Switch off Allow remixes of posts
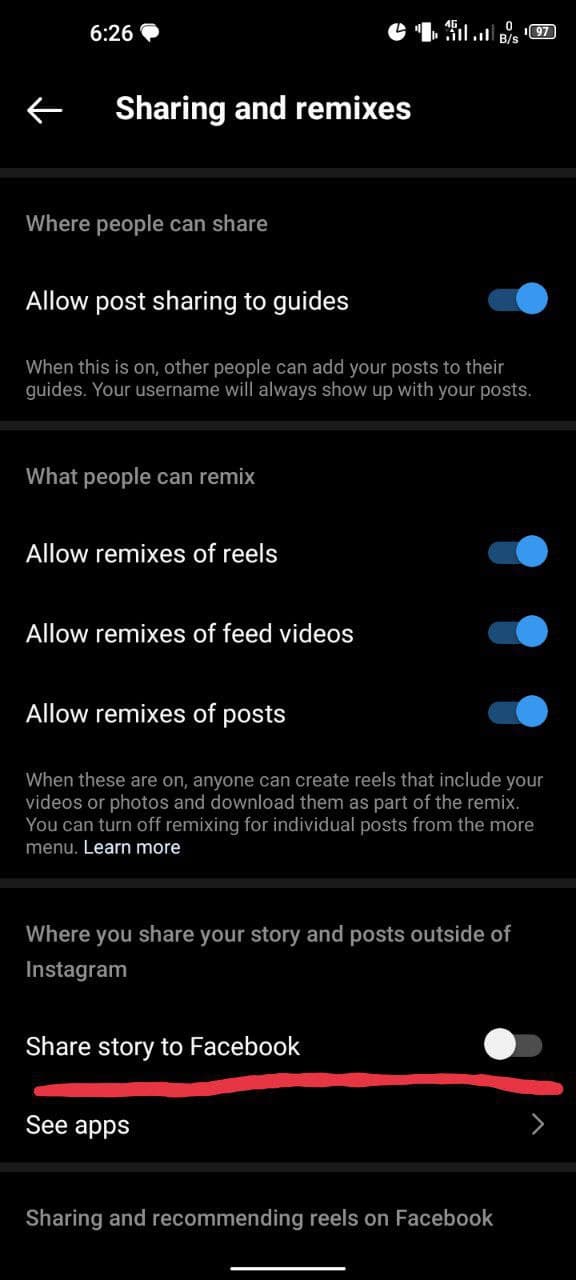576x1280 pixels. coord(518,713)
